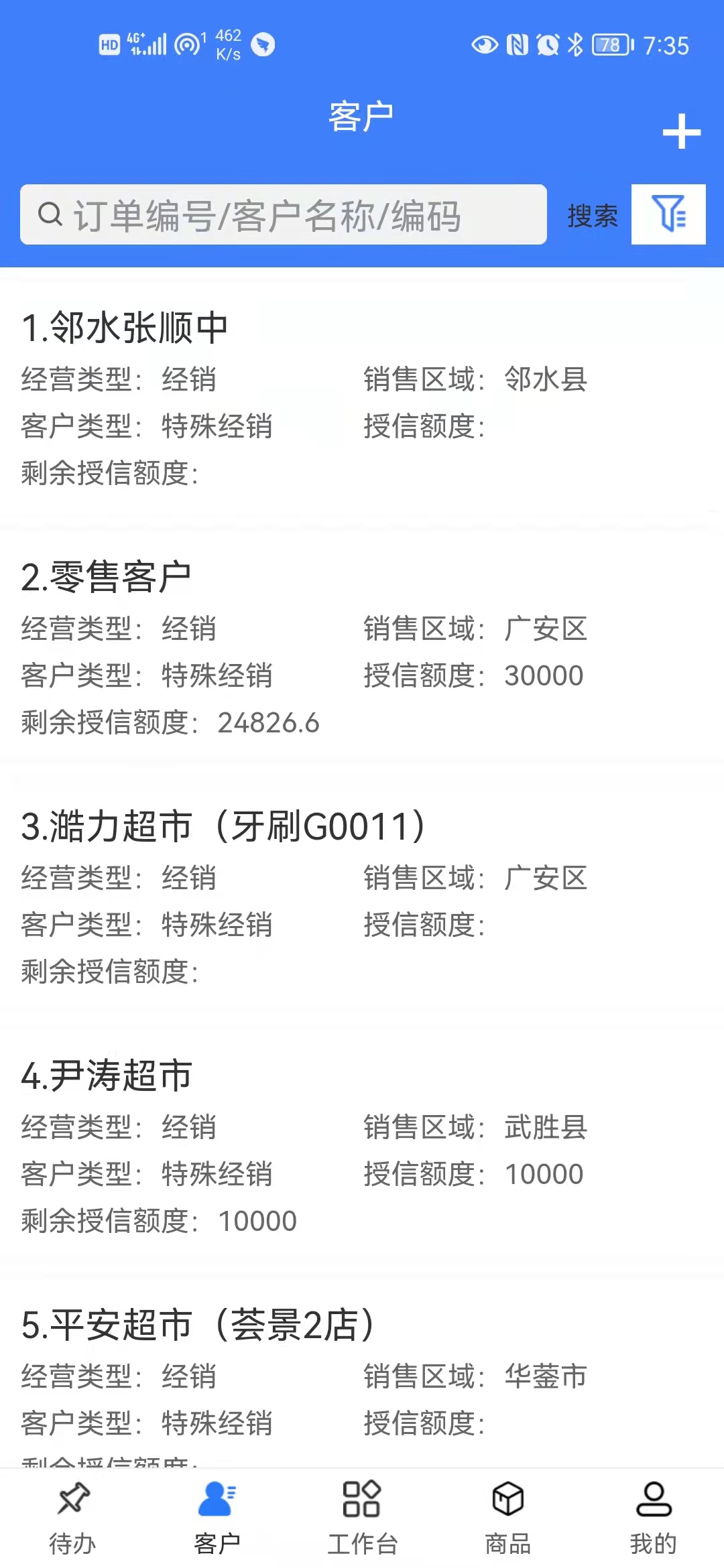Open customer 邻水张顺中

pos(362,399)
